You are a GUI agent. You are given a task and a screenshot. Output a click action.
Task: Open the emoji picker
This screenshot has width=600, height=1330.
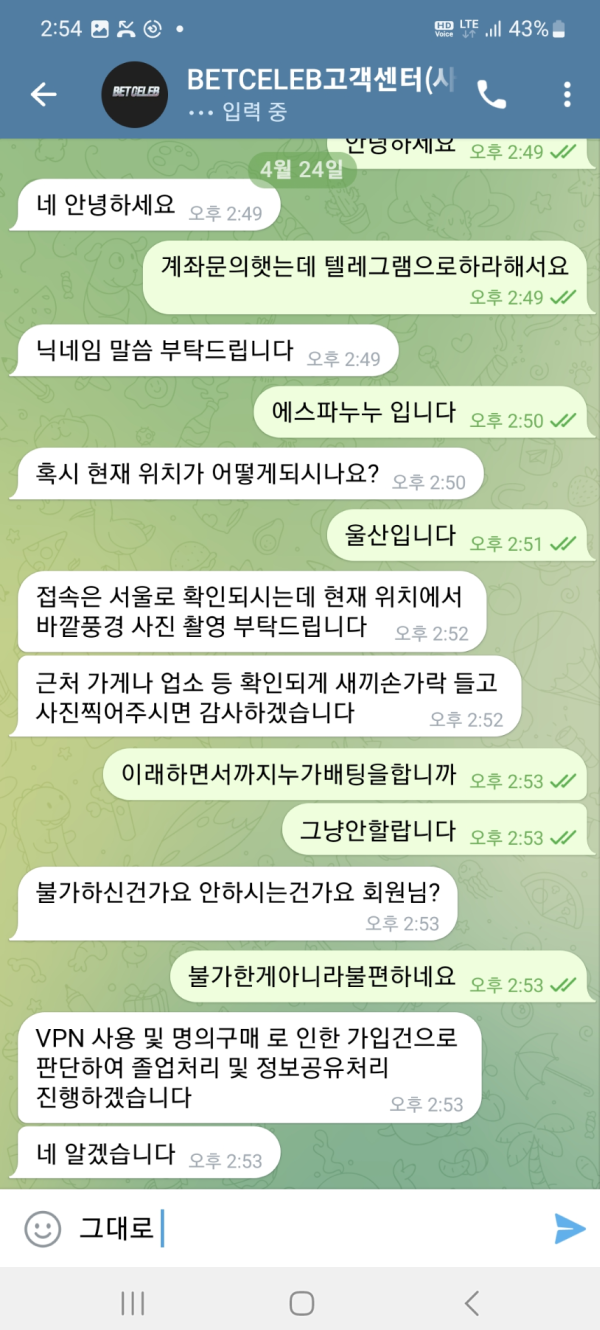[x=42, y=1228]
